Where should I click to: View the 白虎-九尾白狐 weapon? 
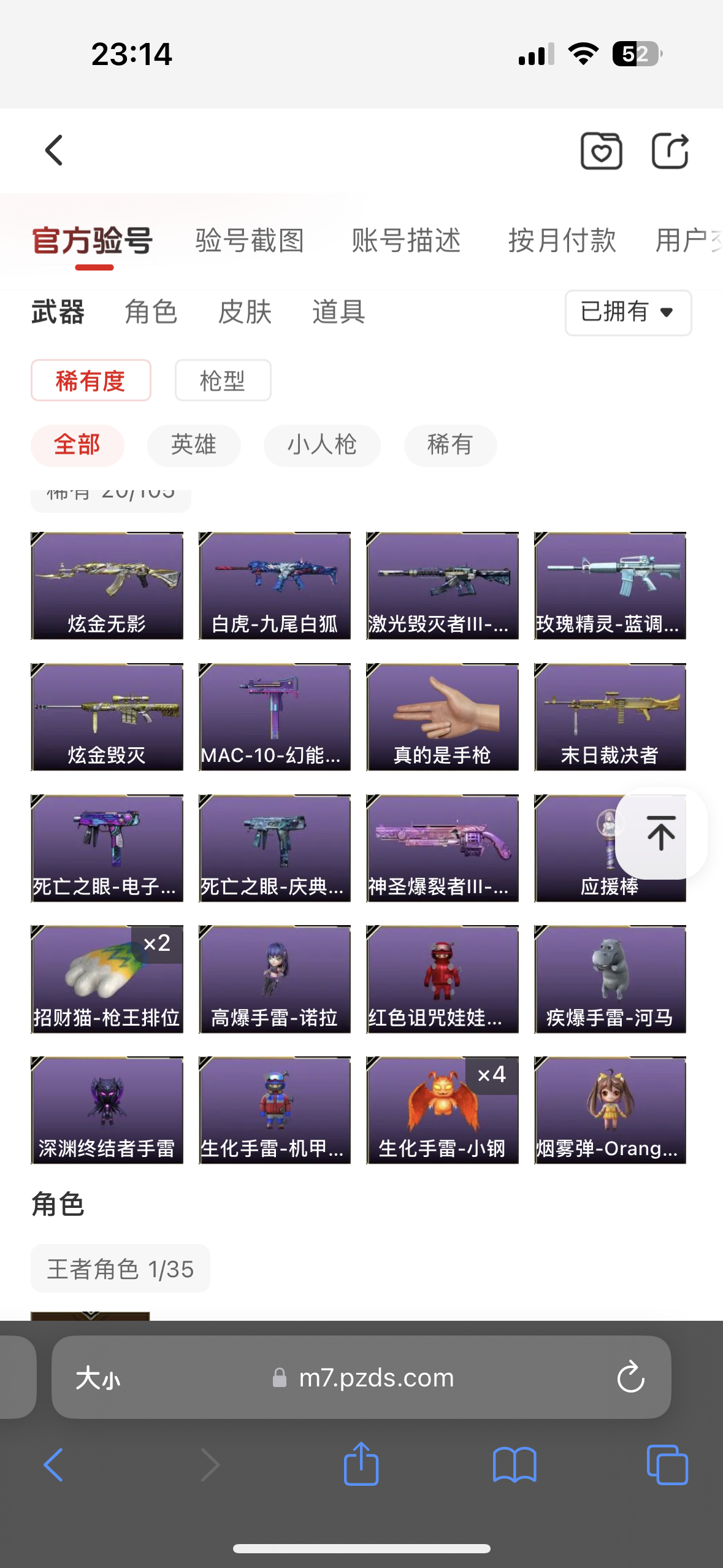(x=275, y=586)
